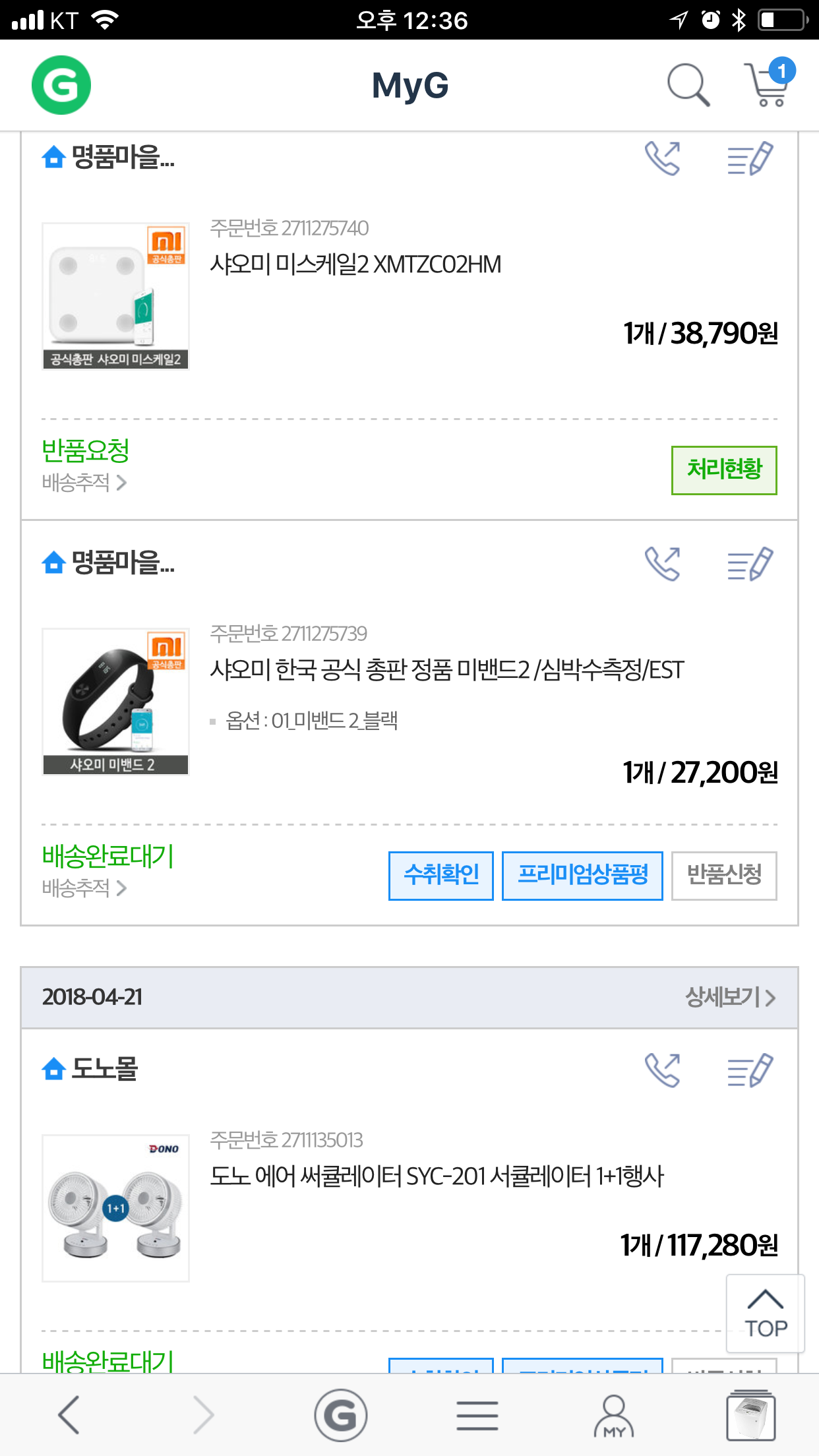
Task: Call the seller 도노몰
Action: point(662,1070)
